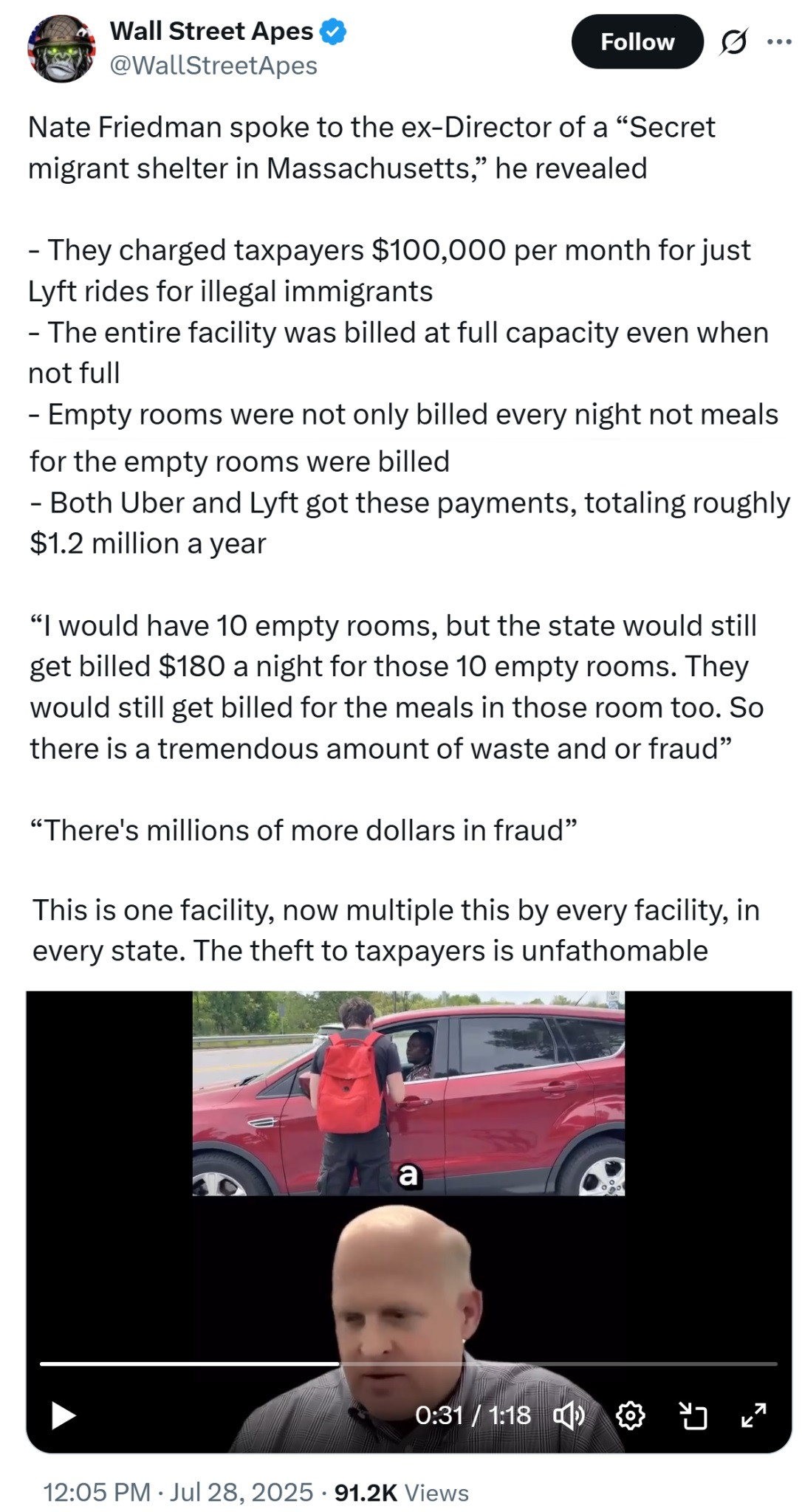Mute the video sound
The height and width of the screenshot is (1512, 802).
[568, 1415]
